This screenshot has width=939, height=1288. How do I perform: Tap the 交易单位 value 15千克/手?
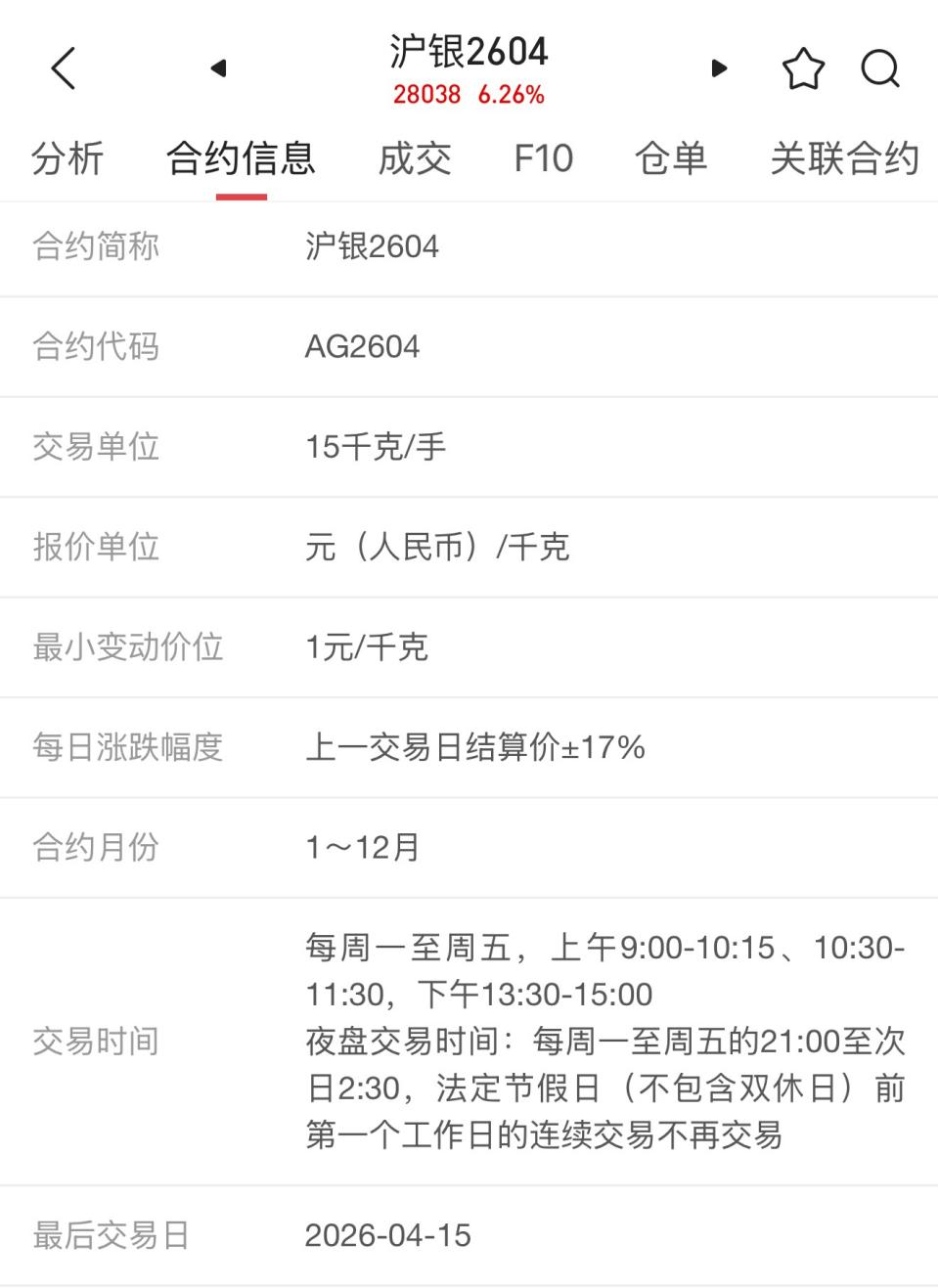pos(377,447)
